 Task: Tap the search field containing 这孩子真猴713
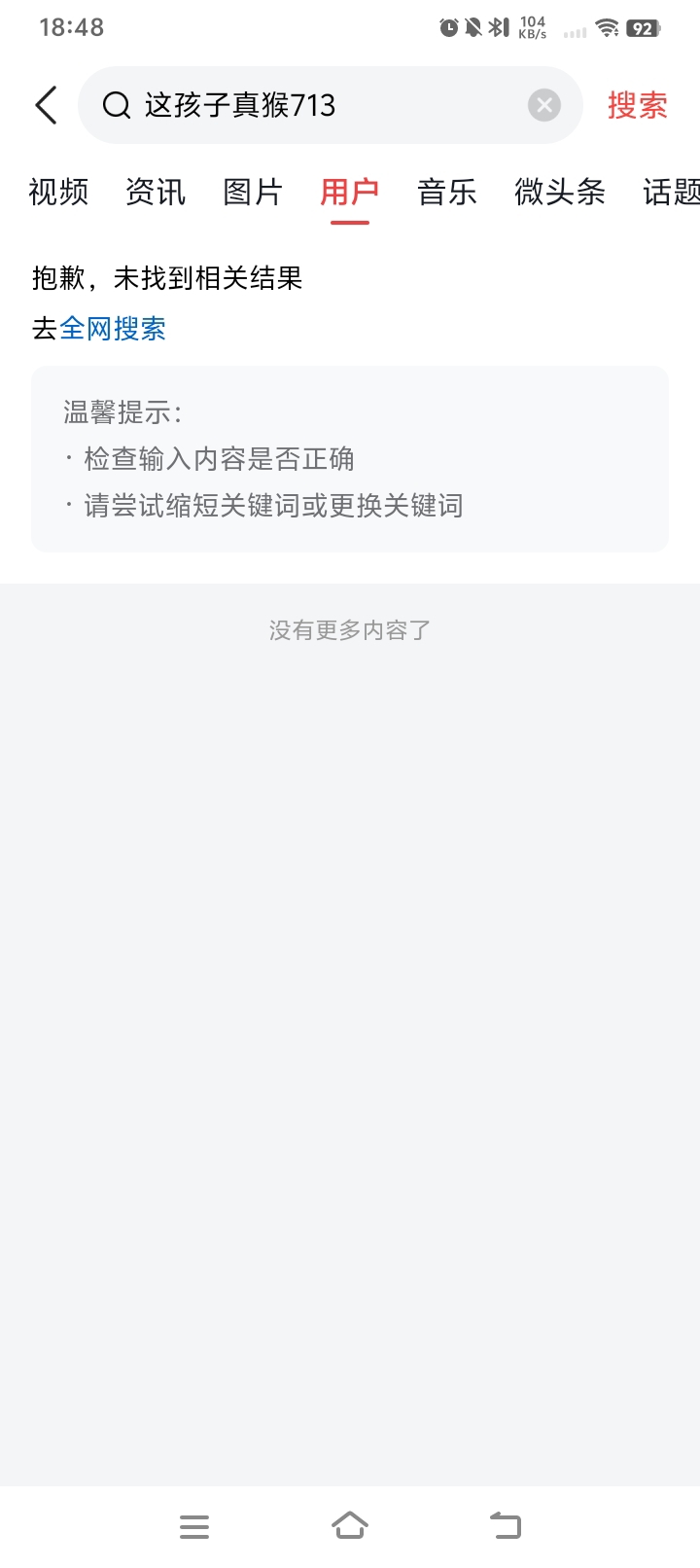(x=331, y=105)
